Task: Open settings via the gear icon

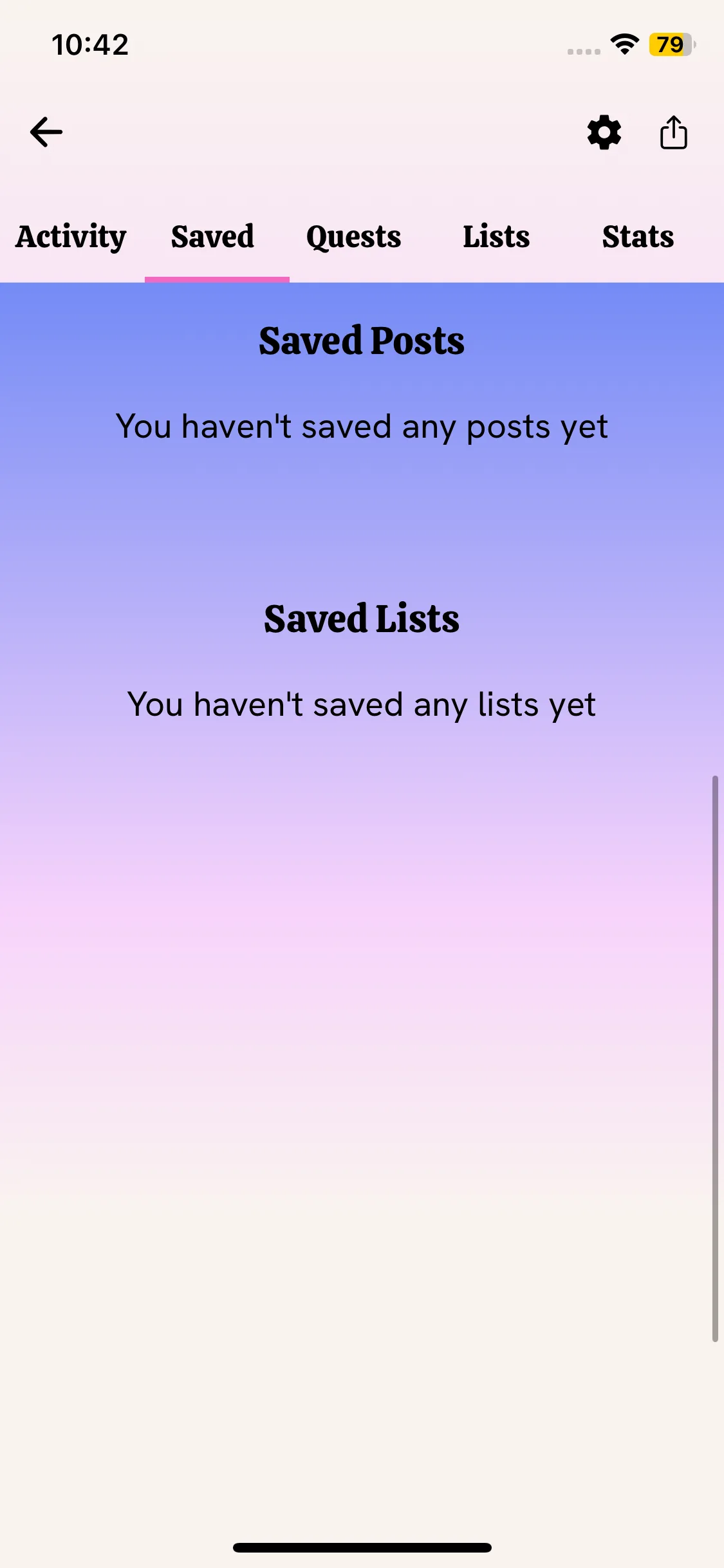Action: pos(604,133)
